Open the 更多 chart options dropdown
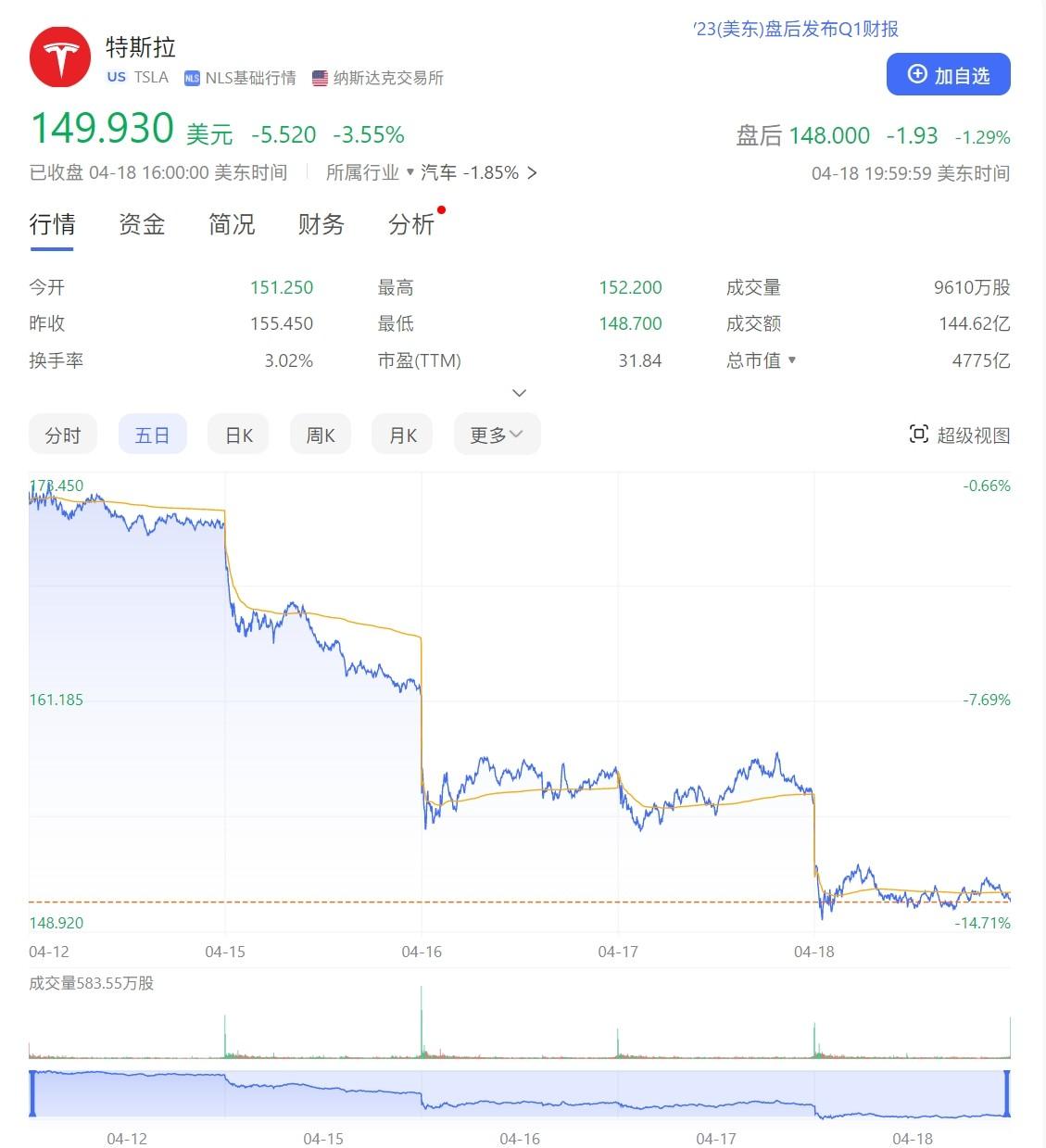This screenshot has width=1046, height=1148. point(497,435)
